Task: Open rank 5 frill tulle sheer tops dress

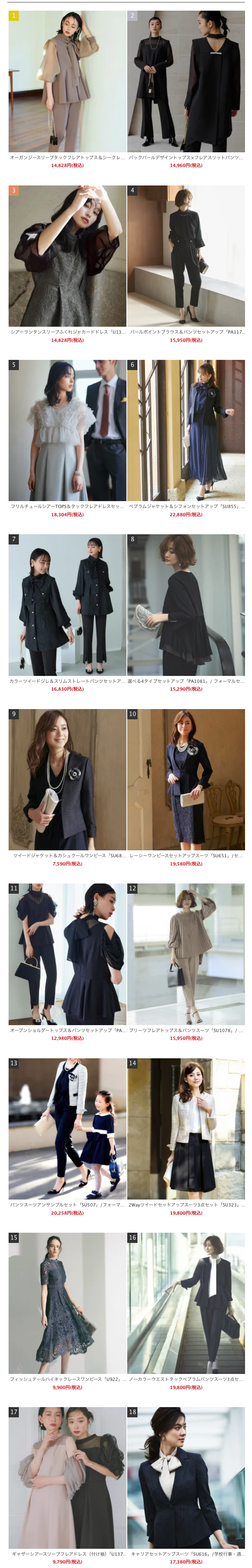Action: pos(67,430)
